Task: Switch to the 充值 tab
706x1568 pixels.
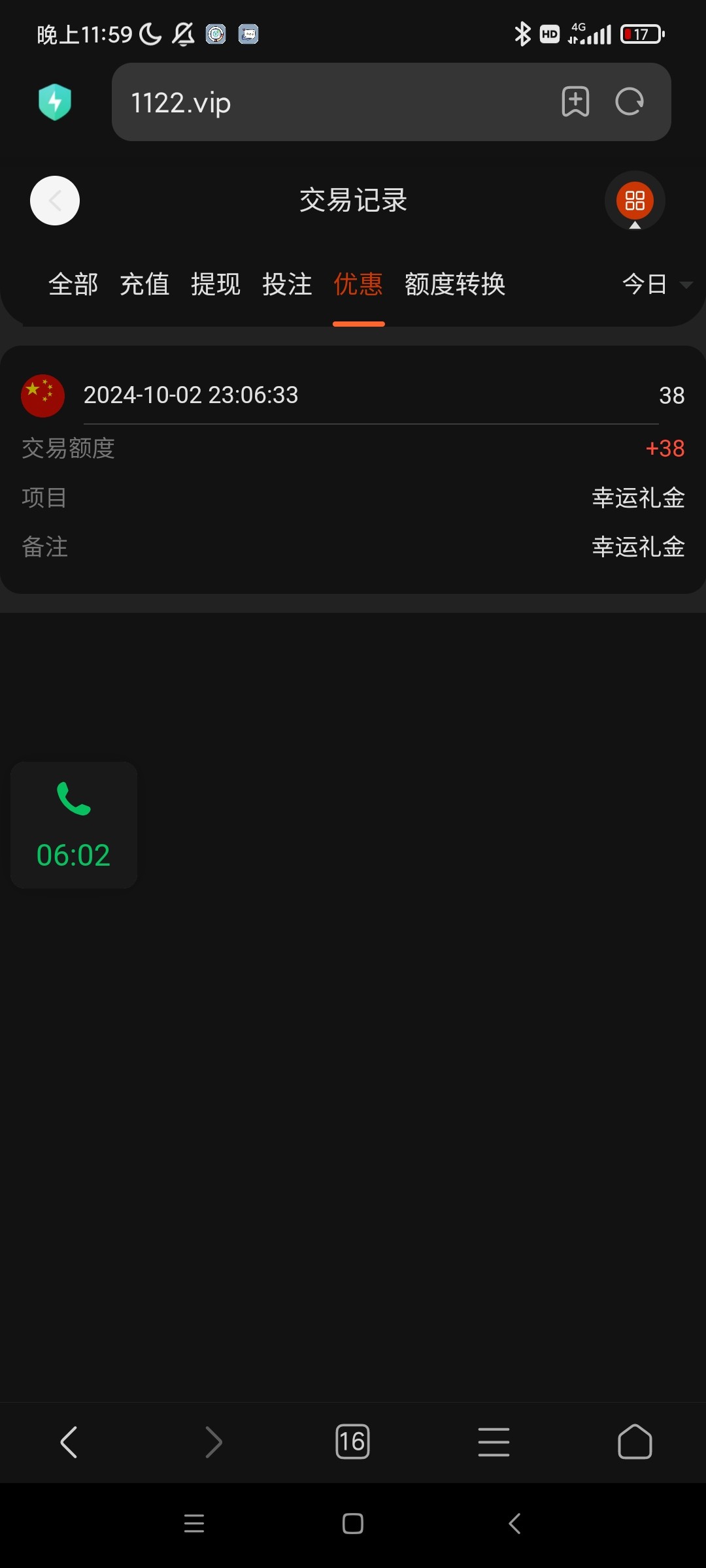Action: click(x=144, y=284)
